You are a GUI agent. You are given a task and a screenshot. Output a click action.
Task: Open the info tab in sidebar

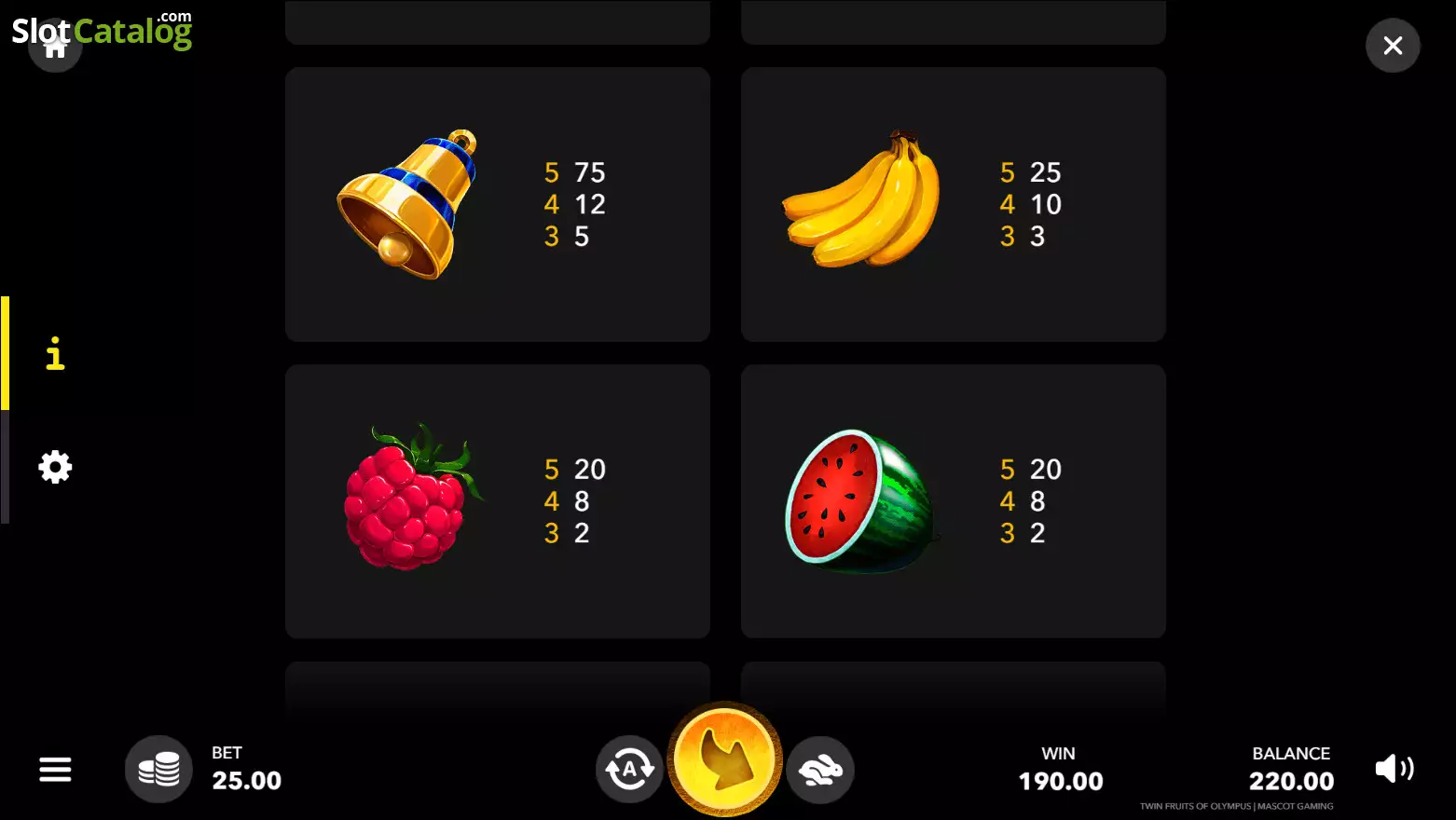coord(55,354)
